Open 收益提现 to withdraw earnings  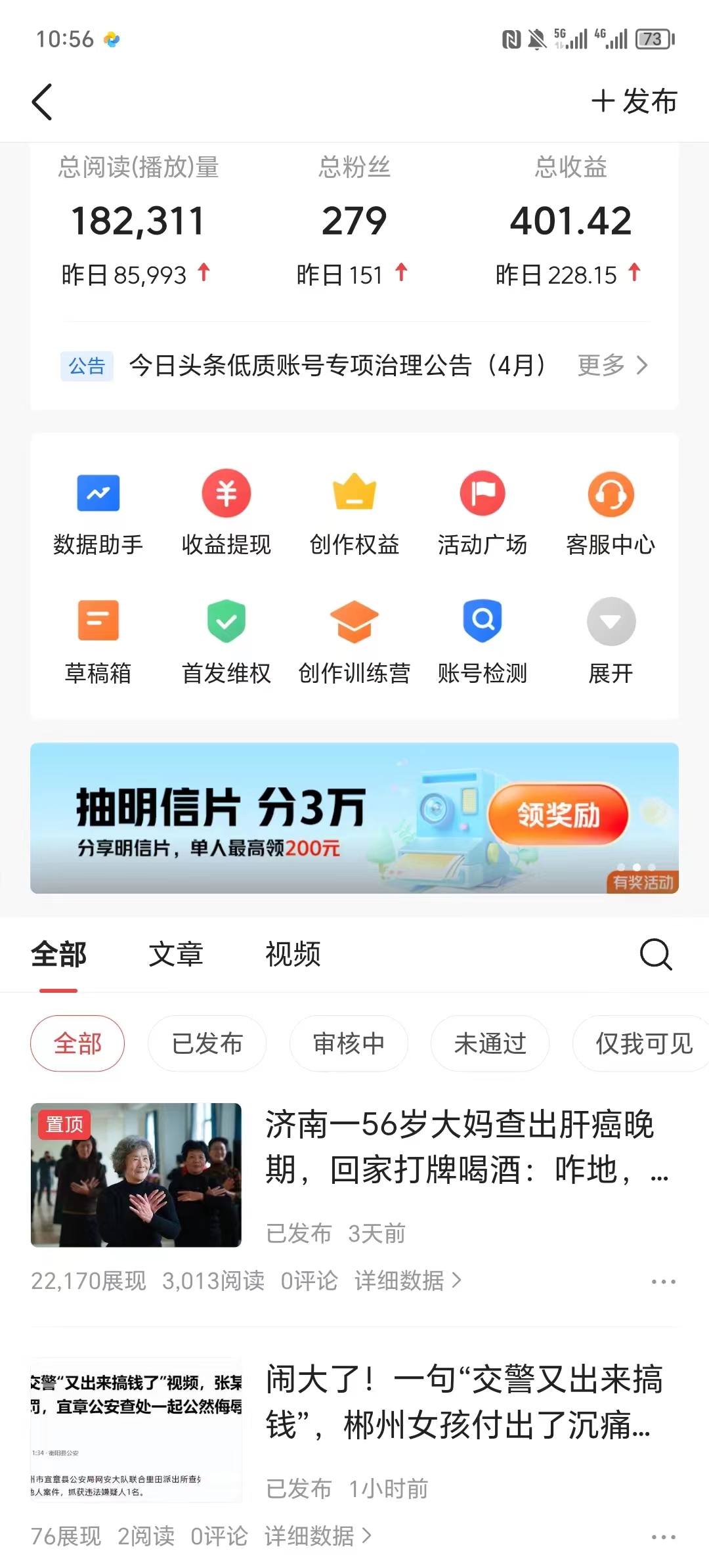[x=226, y=512]
